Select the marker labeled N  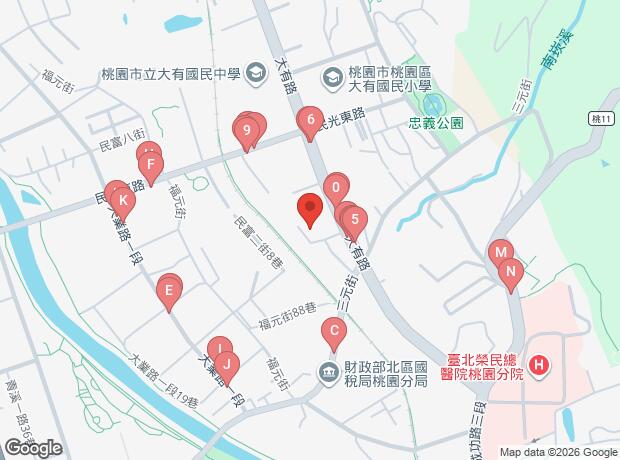pos(510,270)
